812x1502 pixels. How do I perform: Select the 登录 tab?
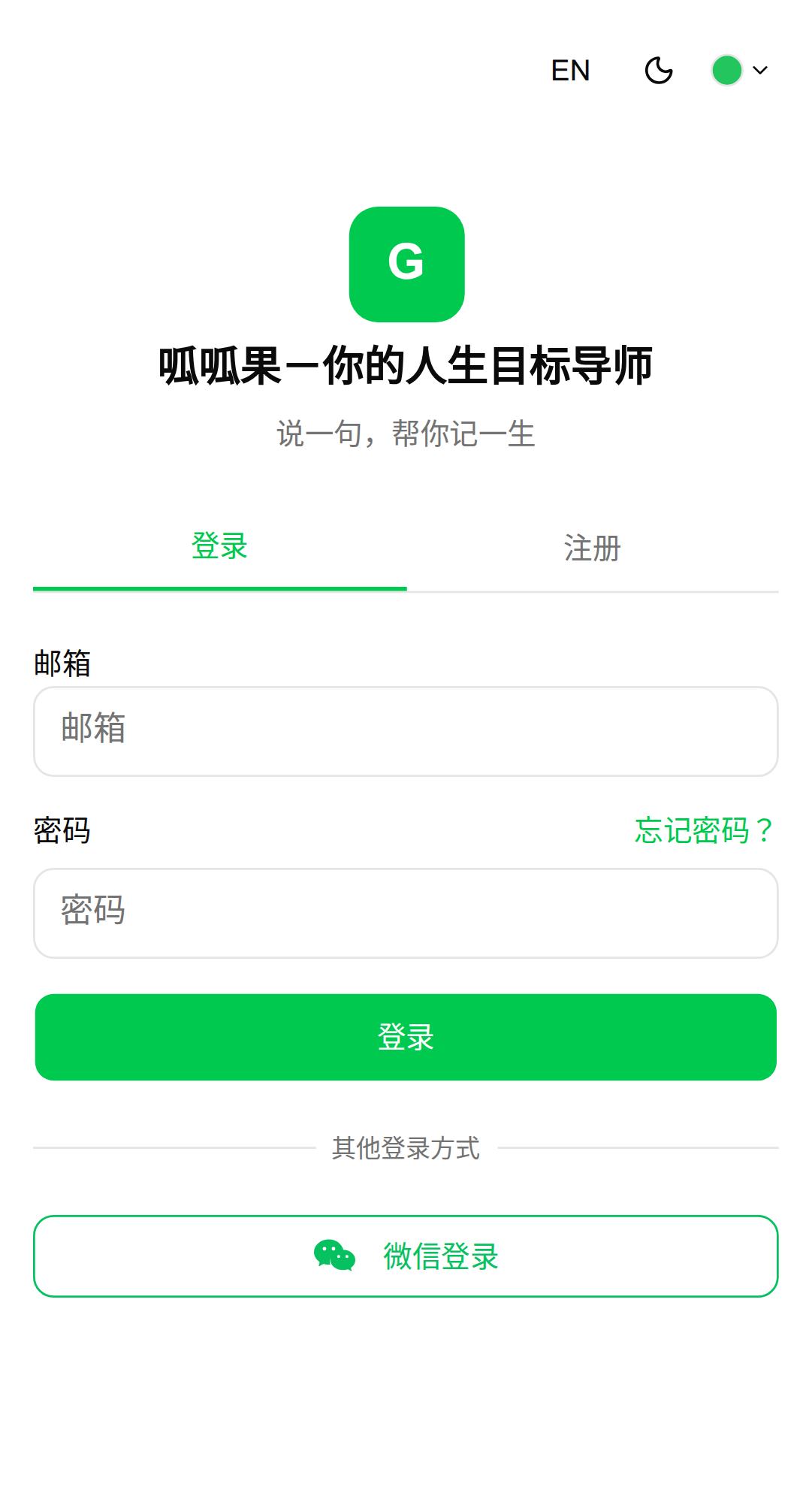tap(219, 547)
